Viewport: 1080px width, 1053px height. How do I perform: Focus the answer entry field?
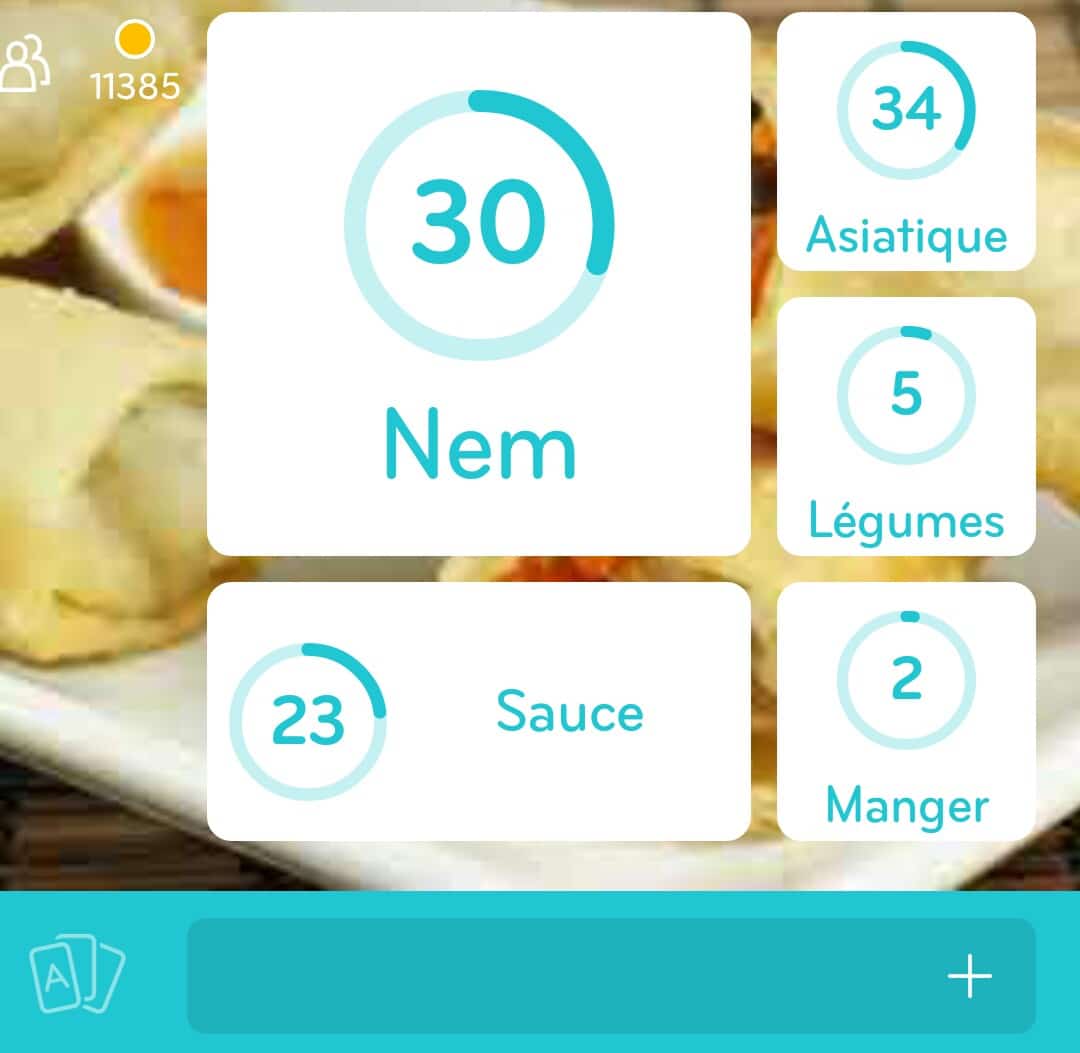pos(560,975)
